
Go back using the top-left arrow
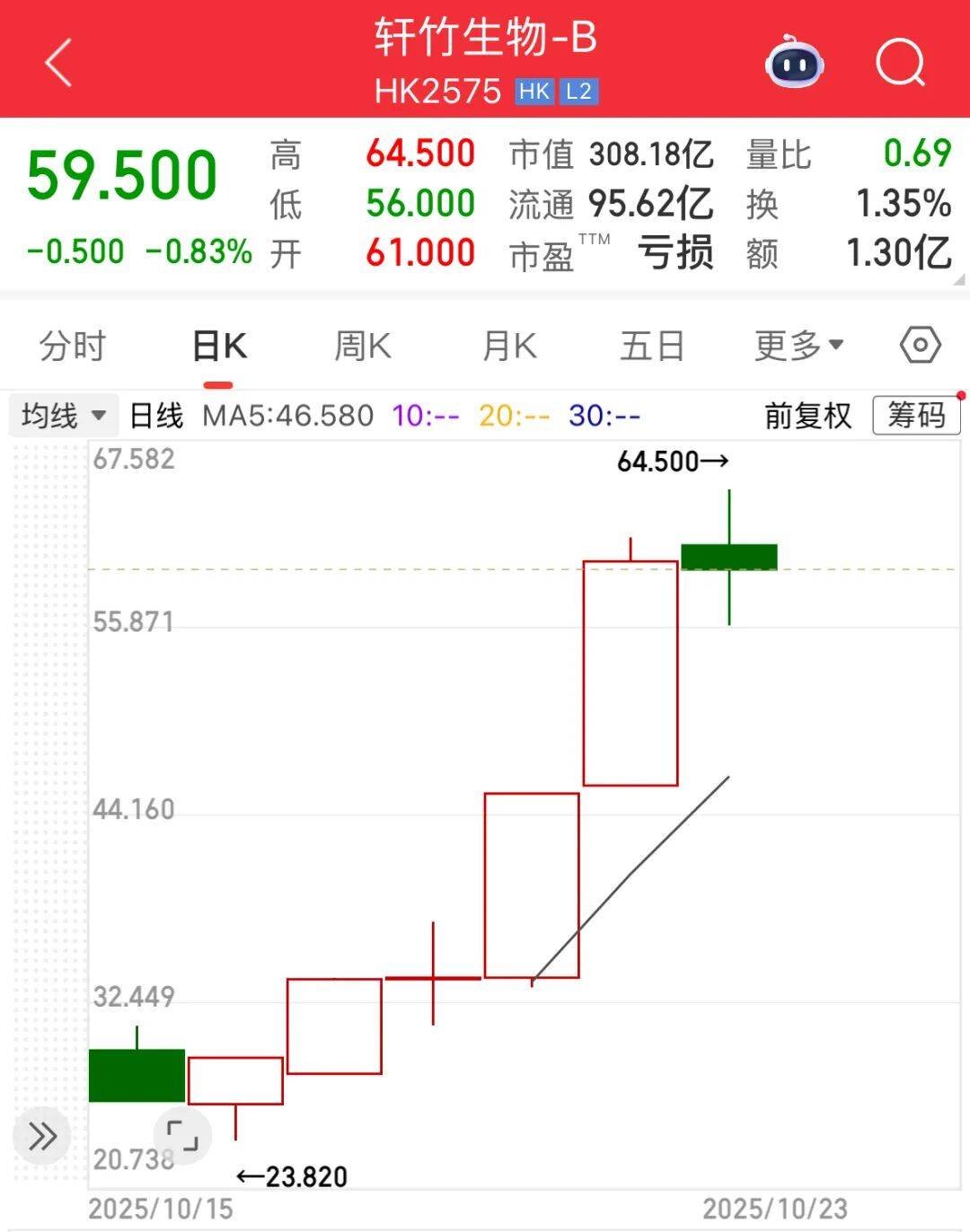pos(58,63)
